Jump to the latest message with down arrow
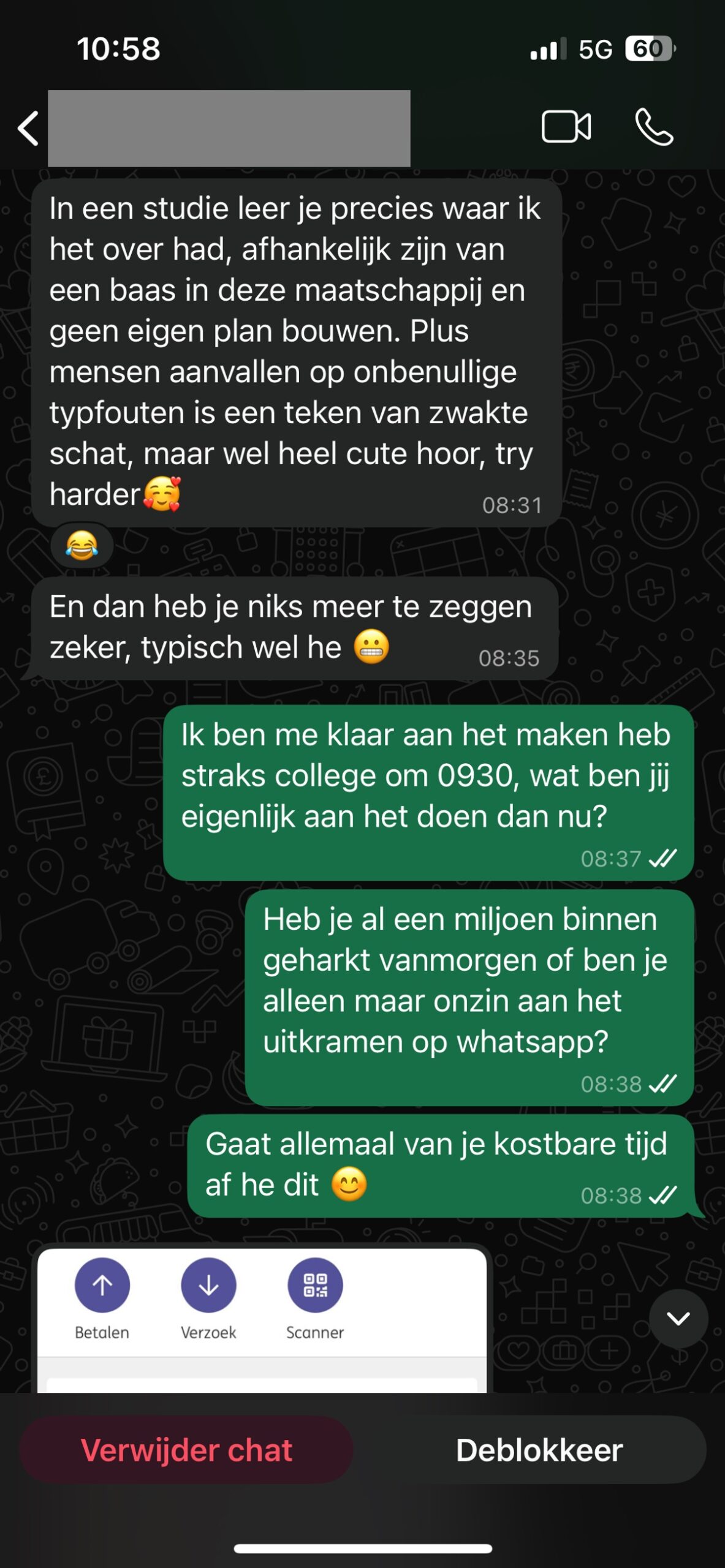This screenshot has width=725, height=1568. pos(678,1318)
